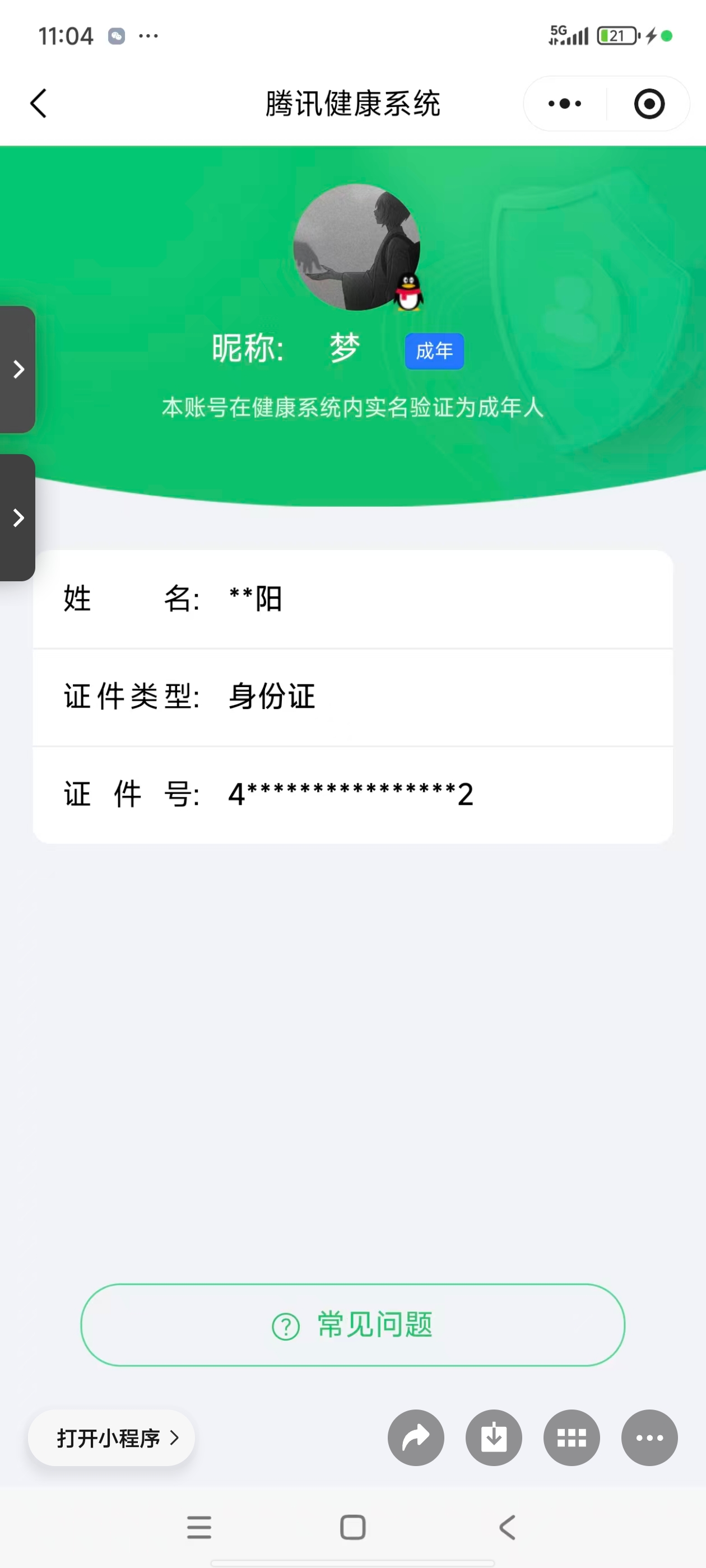Tap the download icon at bottom
The width and height of the screenshot is (706, 1568).
494,1438
